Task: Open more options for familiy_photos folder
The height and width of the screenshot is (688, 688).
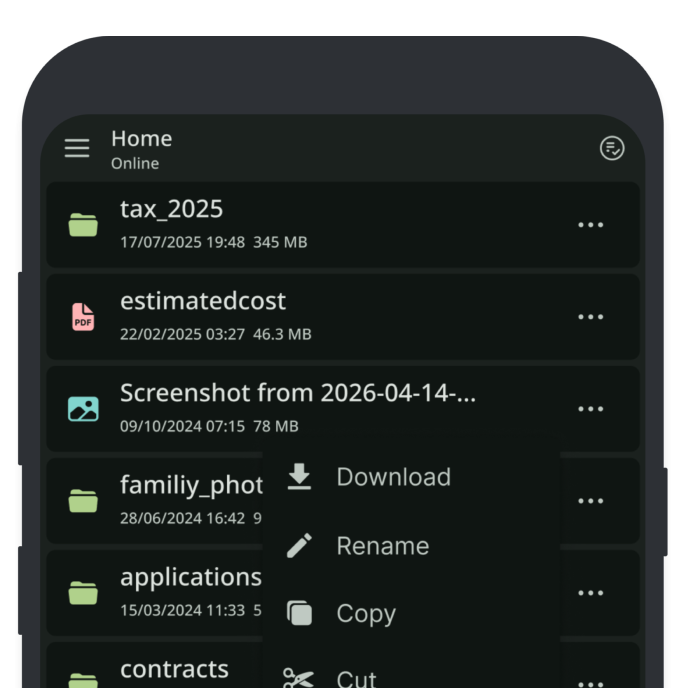Action: pyautogui.click(x=590, y=501)
